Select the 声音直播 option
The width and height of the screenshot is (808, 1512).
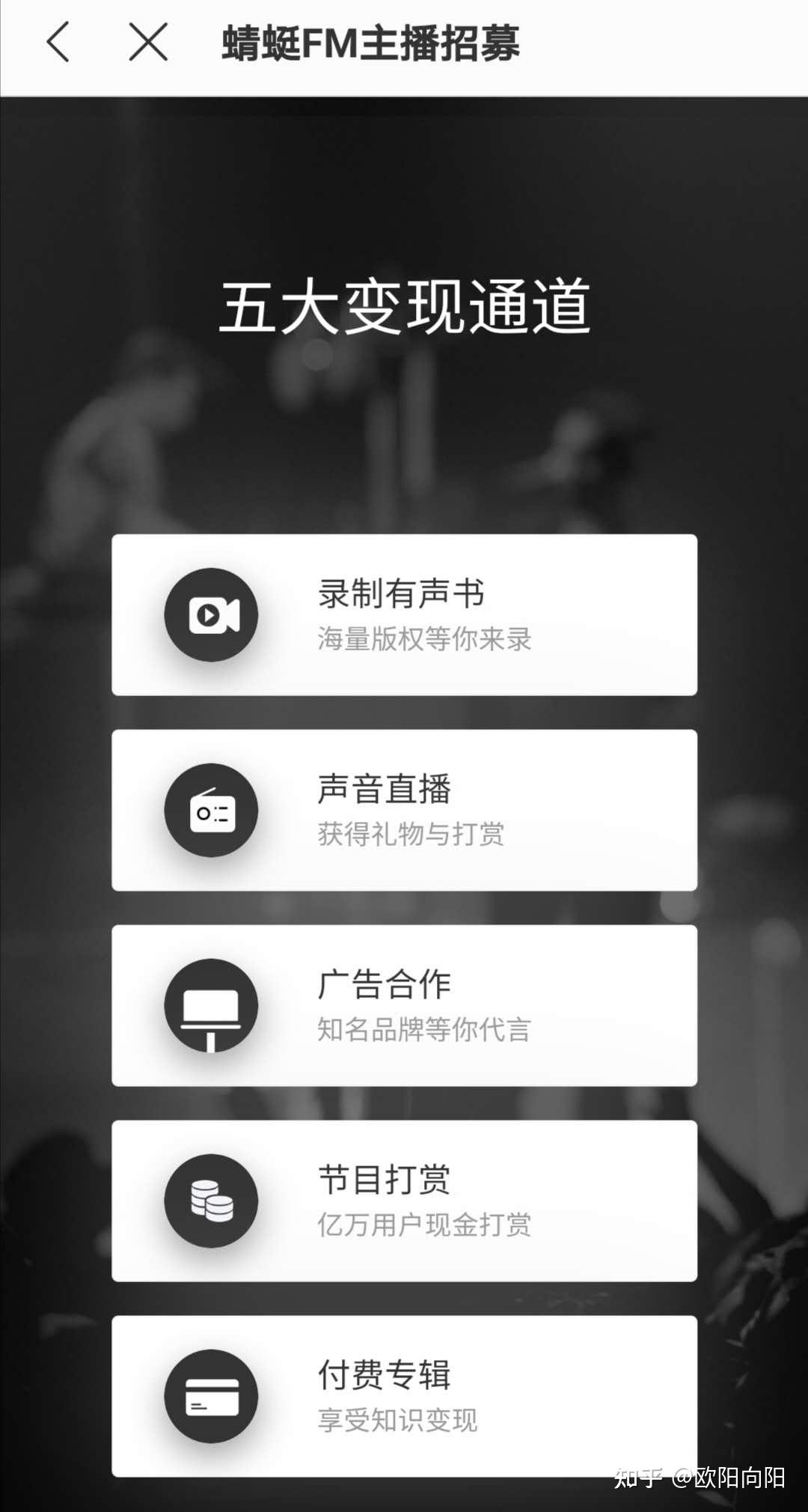pos(404,810)
